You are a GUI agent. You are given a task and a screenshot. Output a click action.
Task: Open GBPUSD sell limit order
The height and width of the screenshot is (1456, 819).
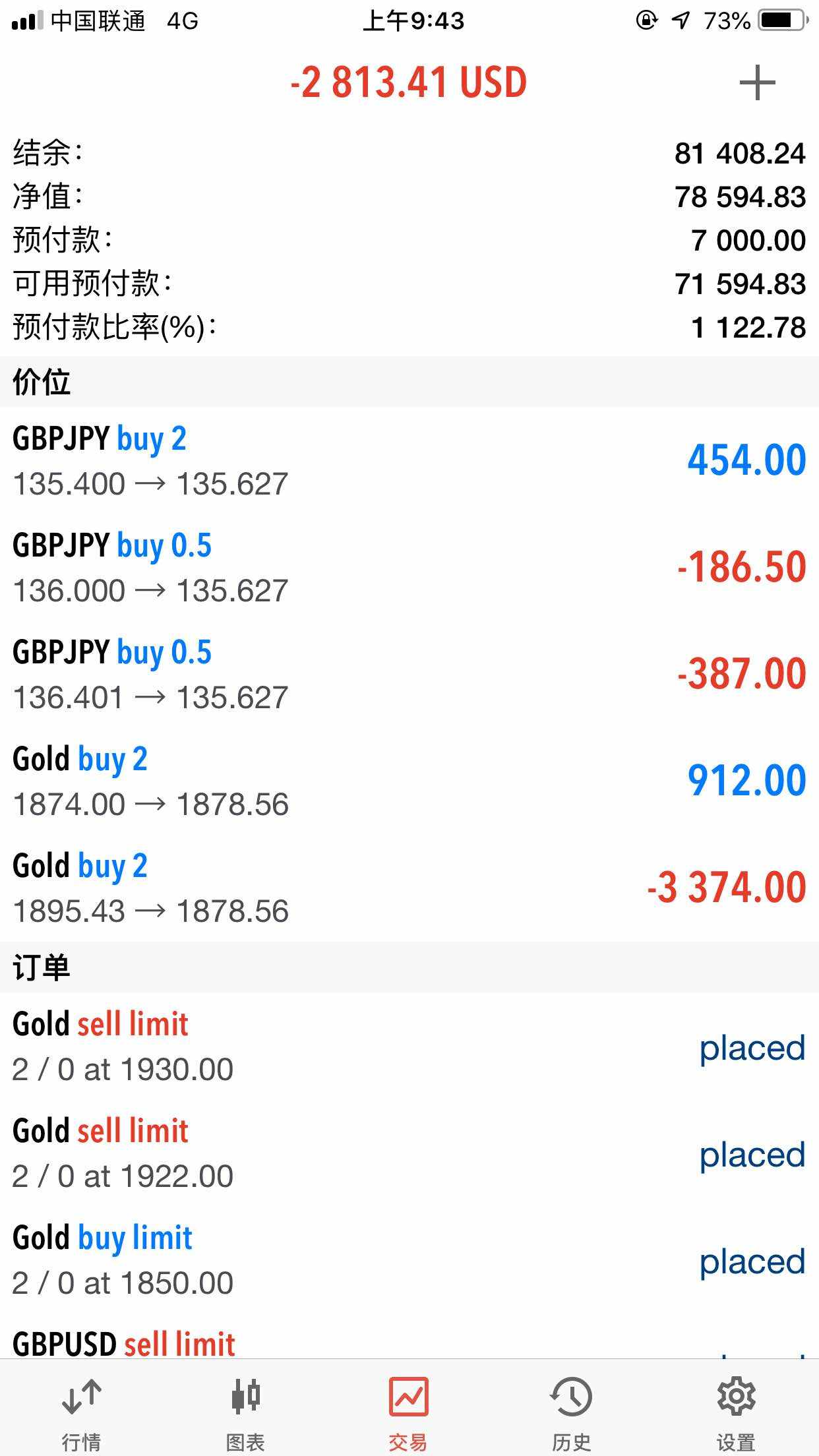[x=409, y=1336]
